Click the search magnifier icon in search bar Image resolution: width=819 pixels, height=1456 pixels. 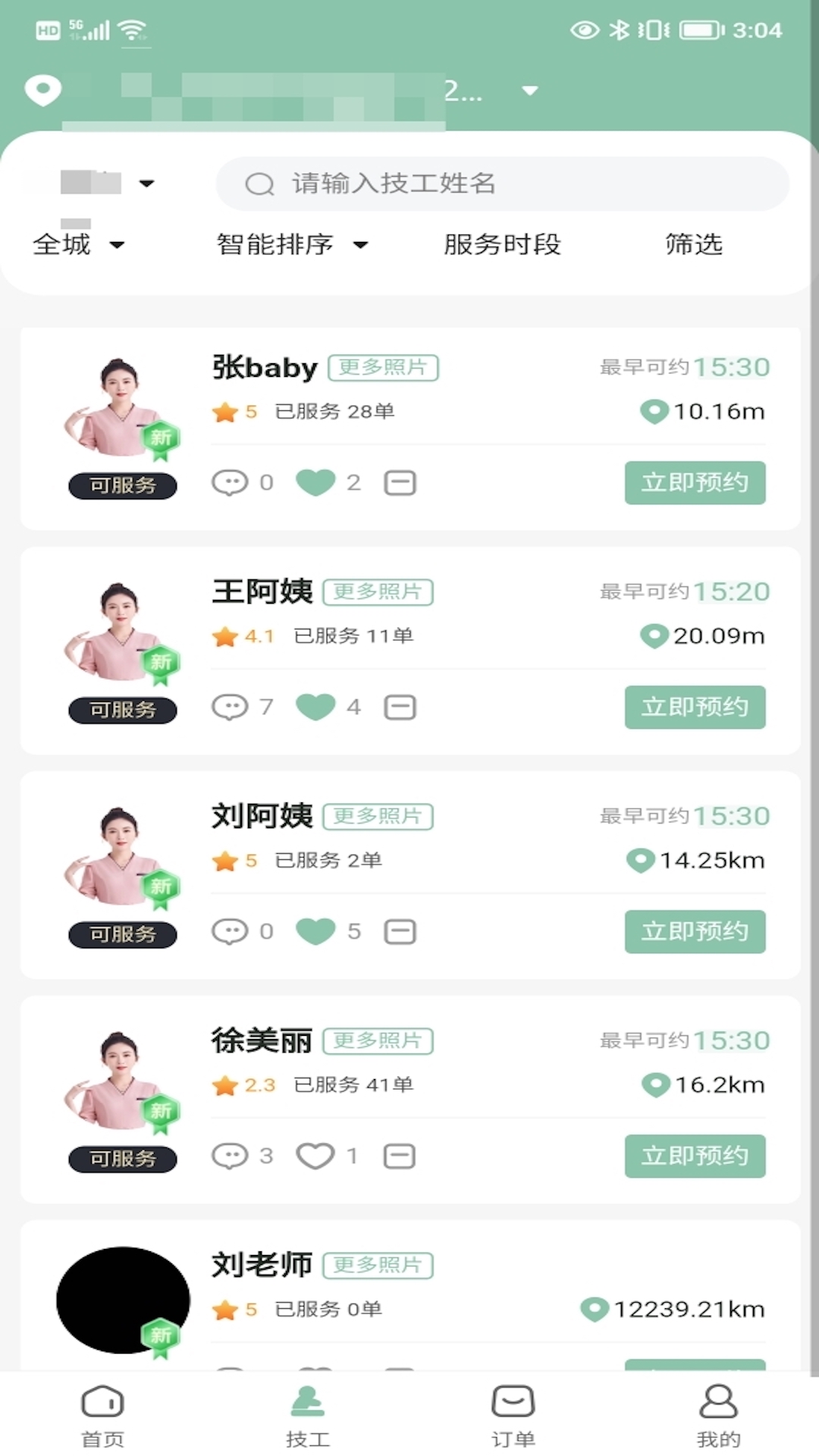coord(258,183)
